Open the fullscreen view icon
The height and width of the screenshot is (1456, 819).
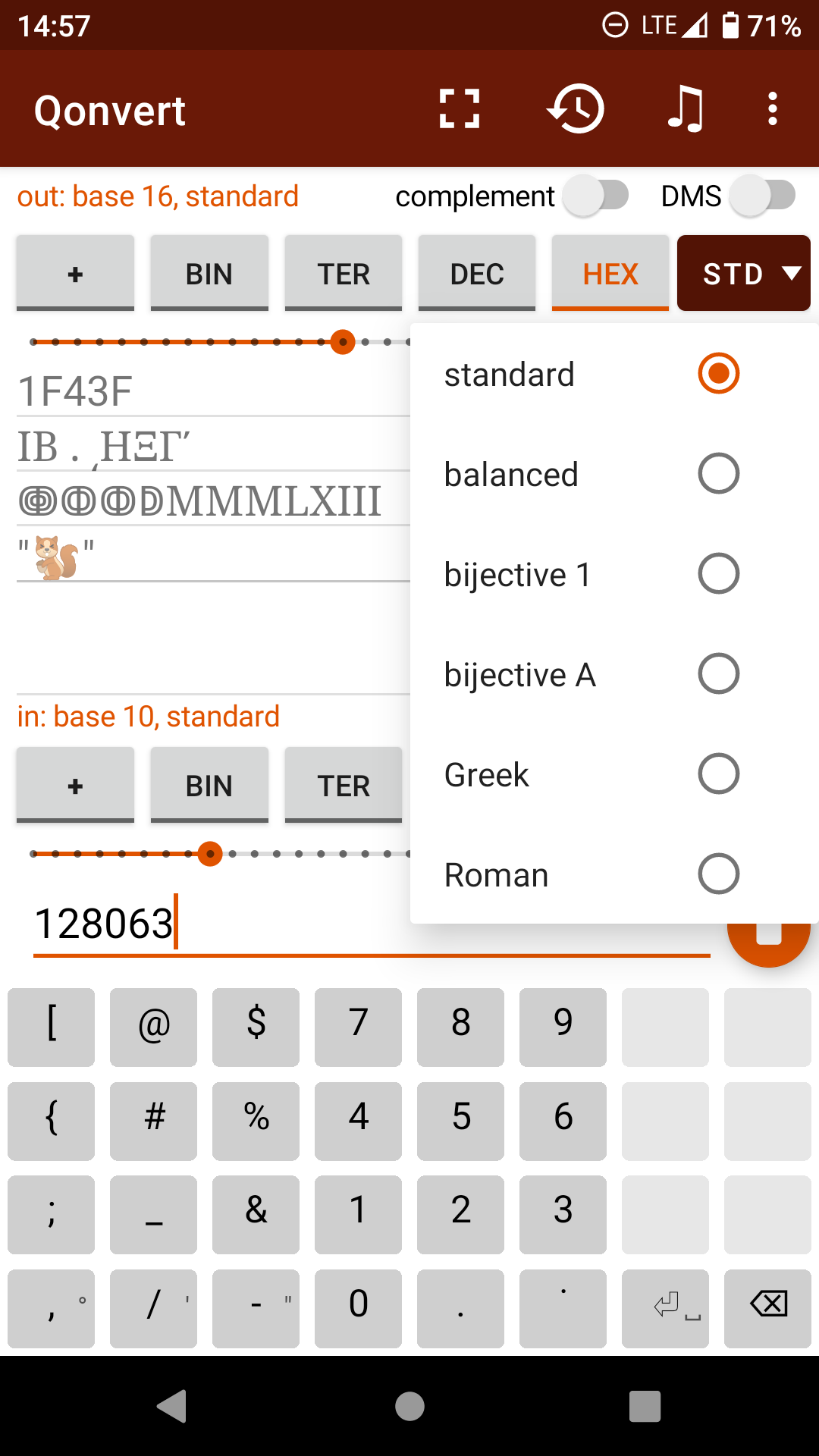pyautogui.click(x=460, y=109)
